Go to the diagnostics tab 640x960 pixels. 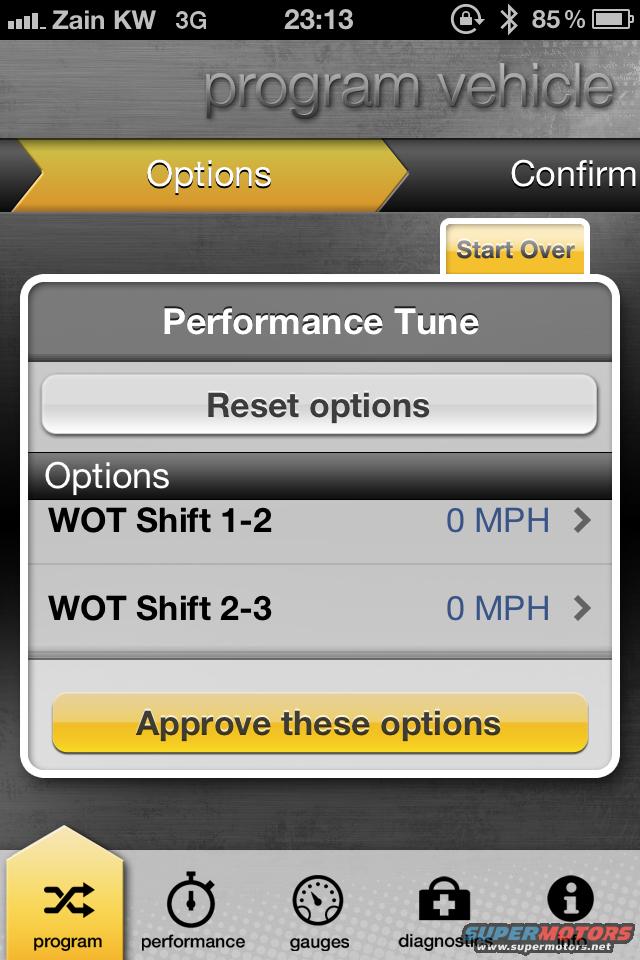(444, 910)
